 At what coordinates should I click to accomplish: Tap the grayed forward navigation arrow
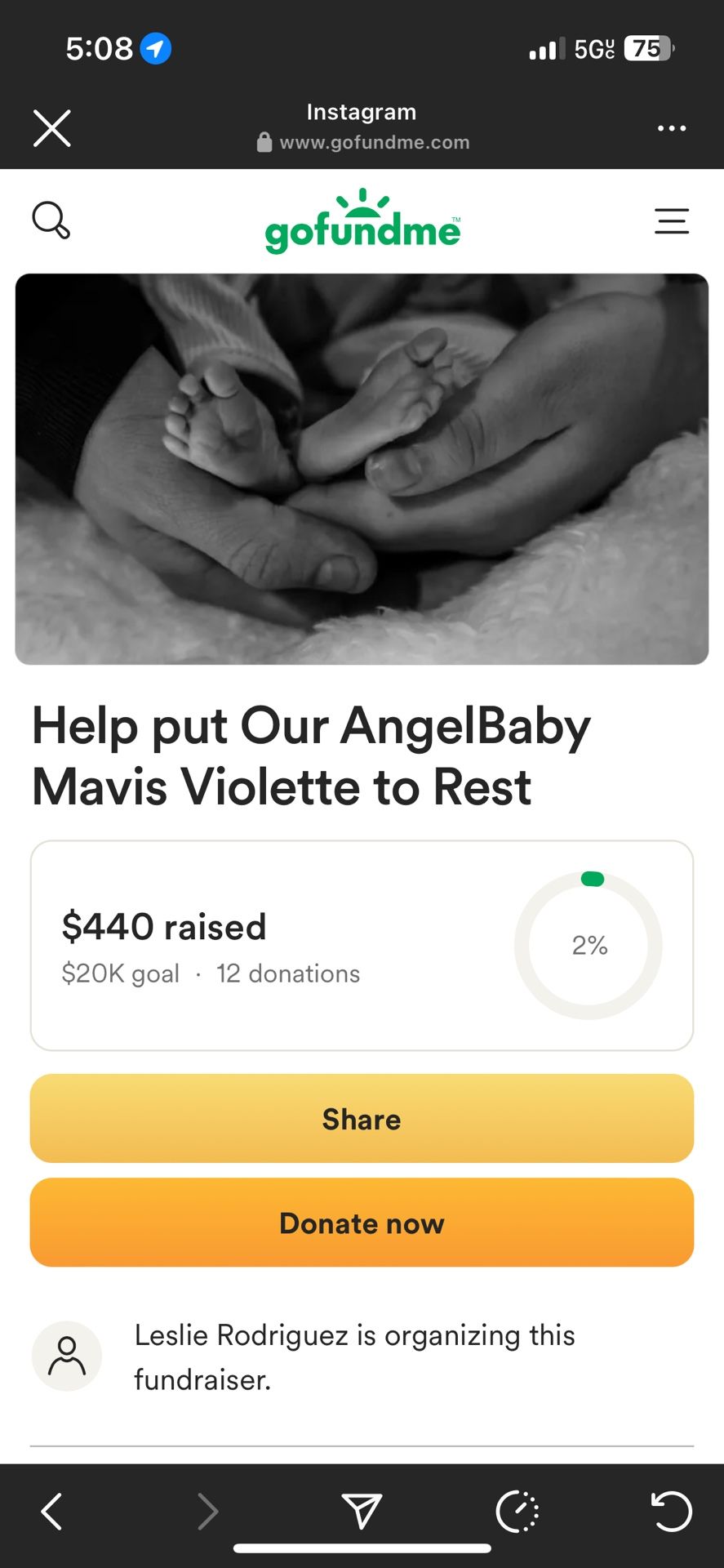point(207,1510)
